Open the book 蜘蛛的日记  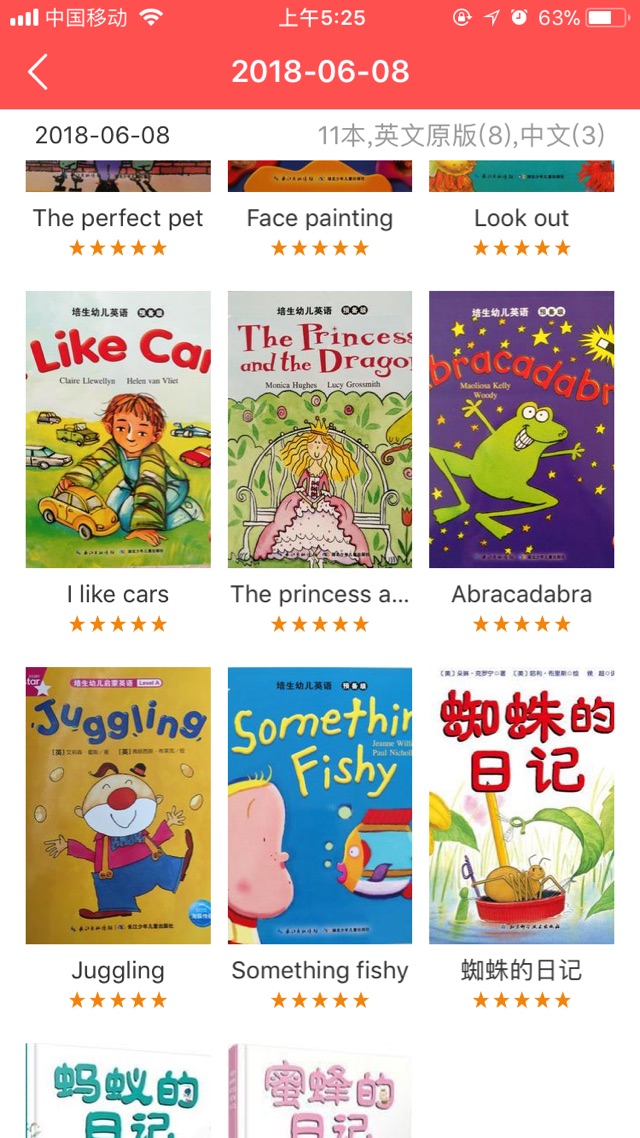[x=521, y=806]
